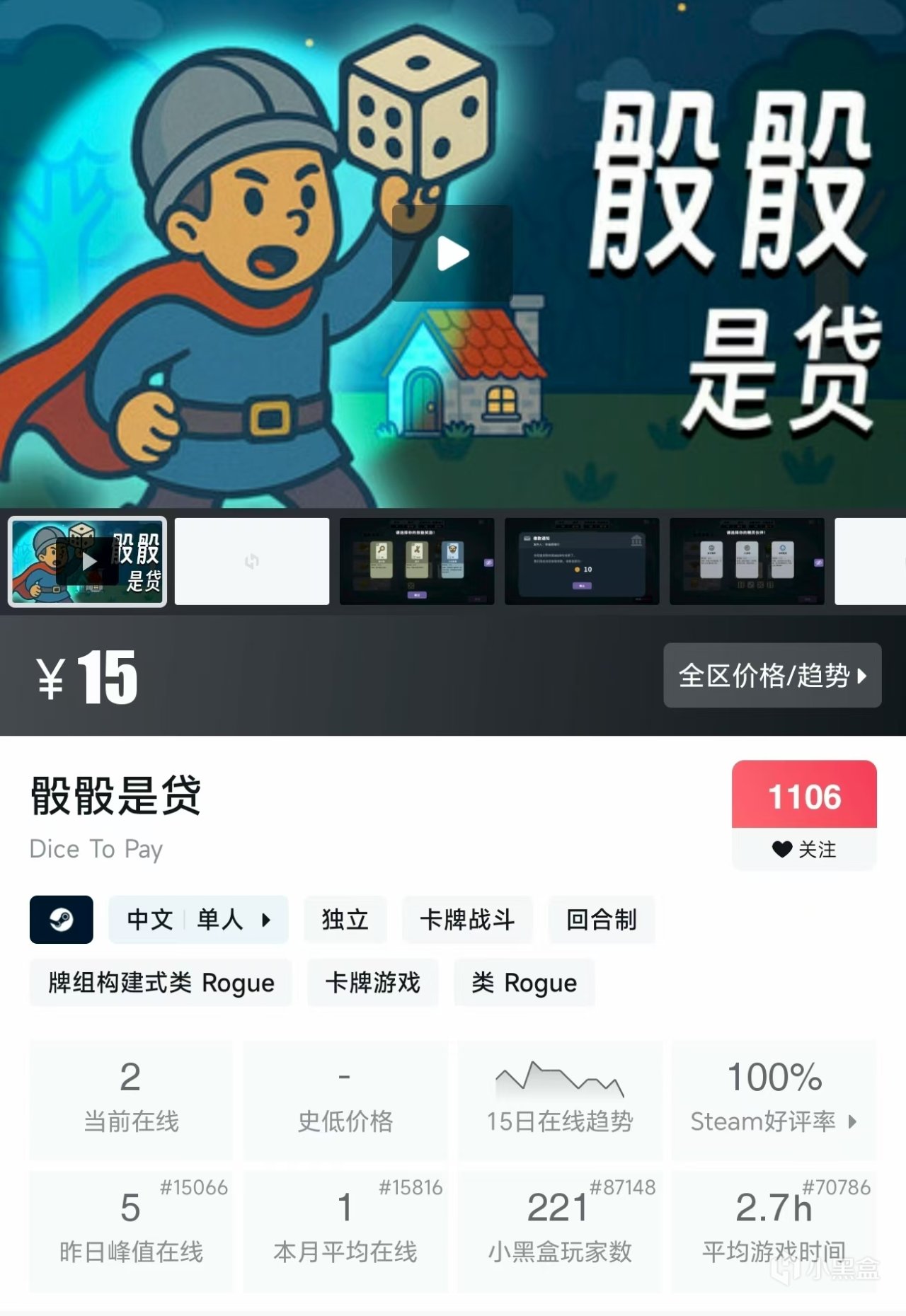Expand the 中文 单人 language details
This screenshot has width=906, height=1316.
pyautogui.click(x=198, y=920)
